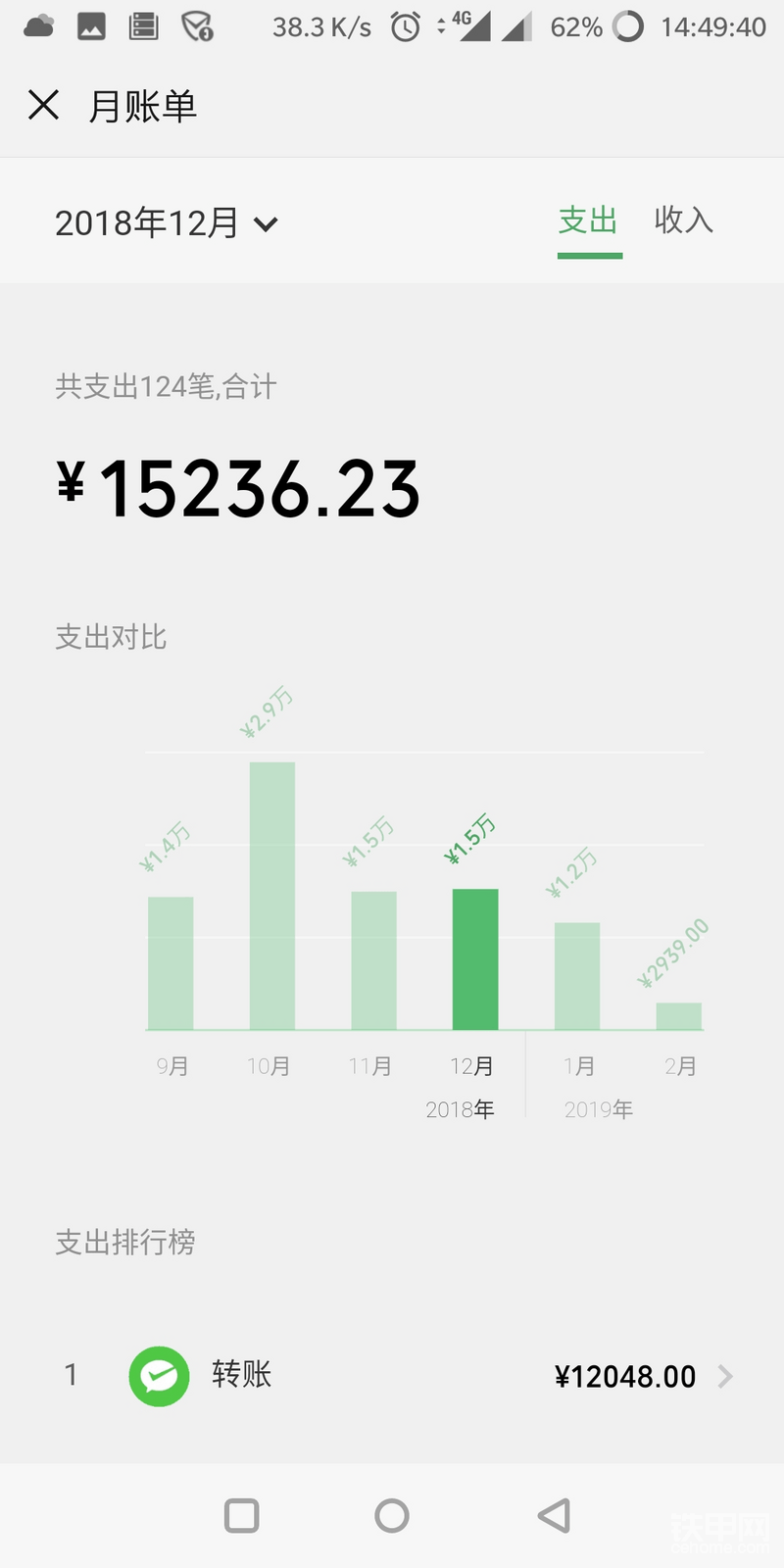Viewport: 784px width, 1568px height.
Task: Select the 1月 bar in chart
Action: pyautogui.click(x=577, y=975)
